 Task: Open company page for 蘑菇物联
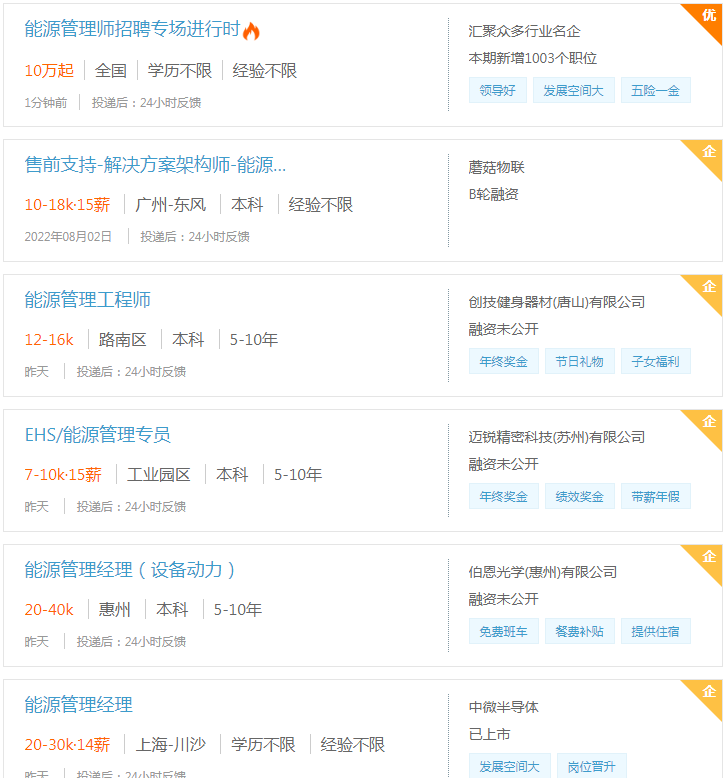[x=497, y=167]
